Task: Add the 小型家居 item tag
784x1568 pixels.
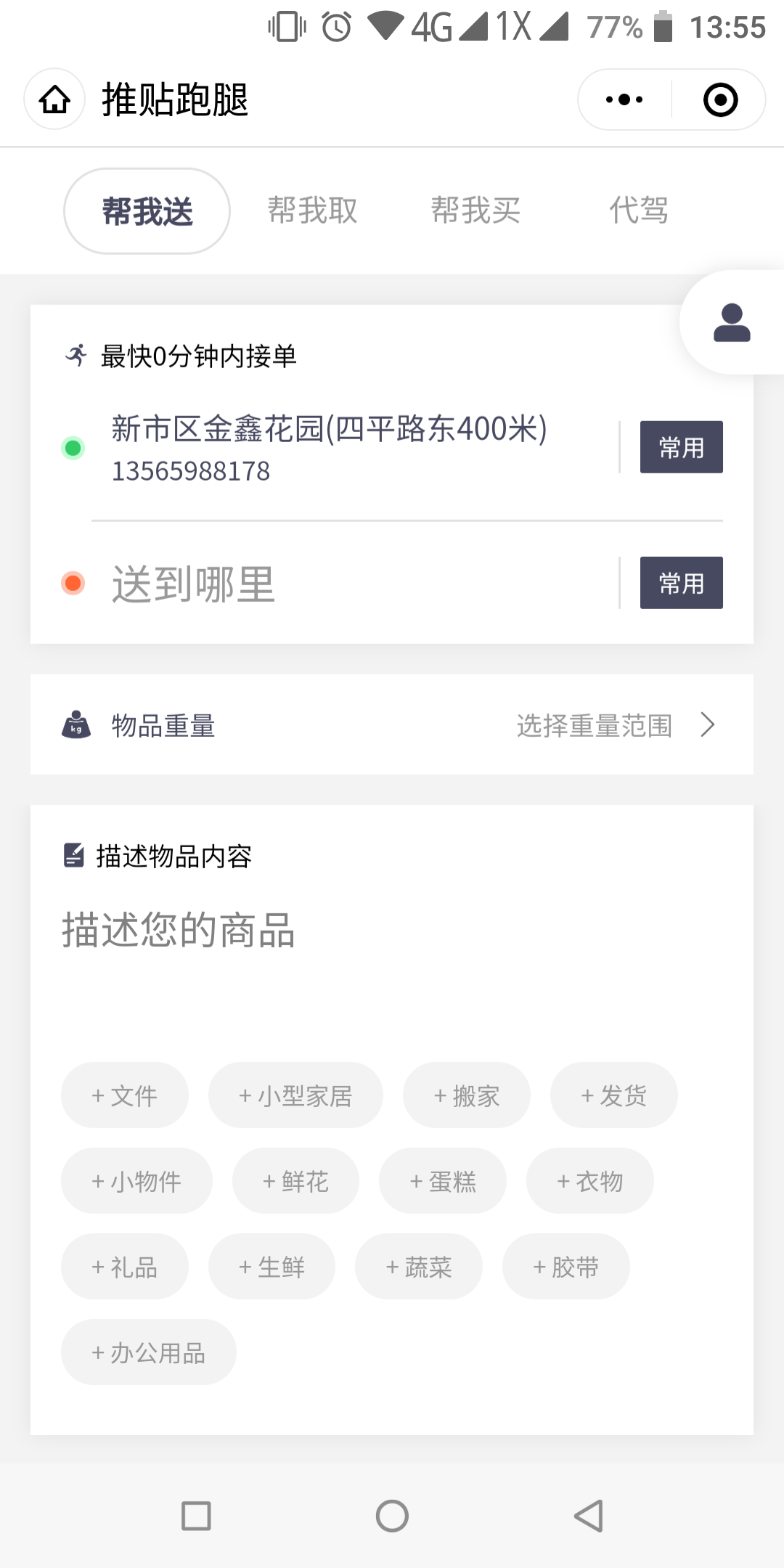Action: [295, 1095]
